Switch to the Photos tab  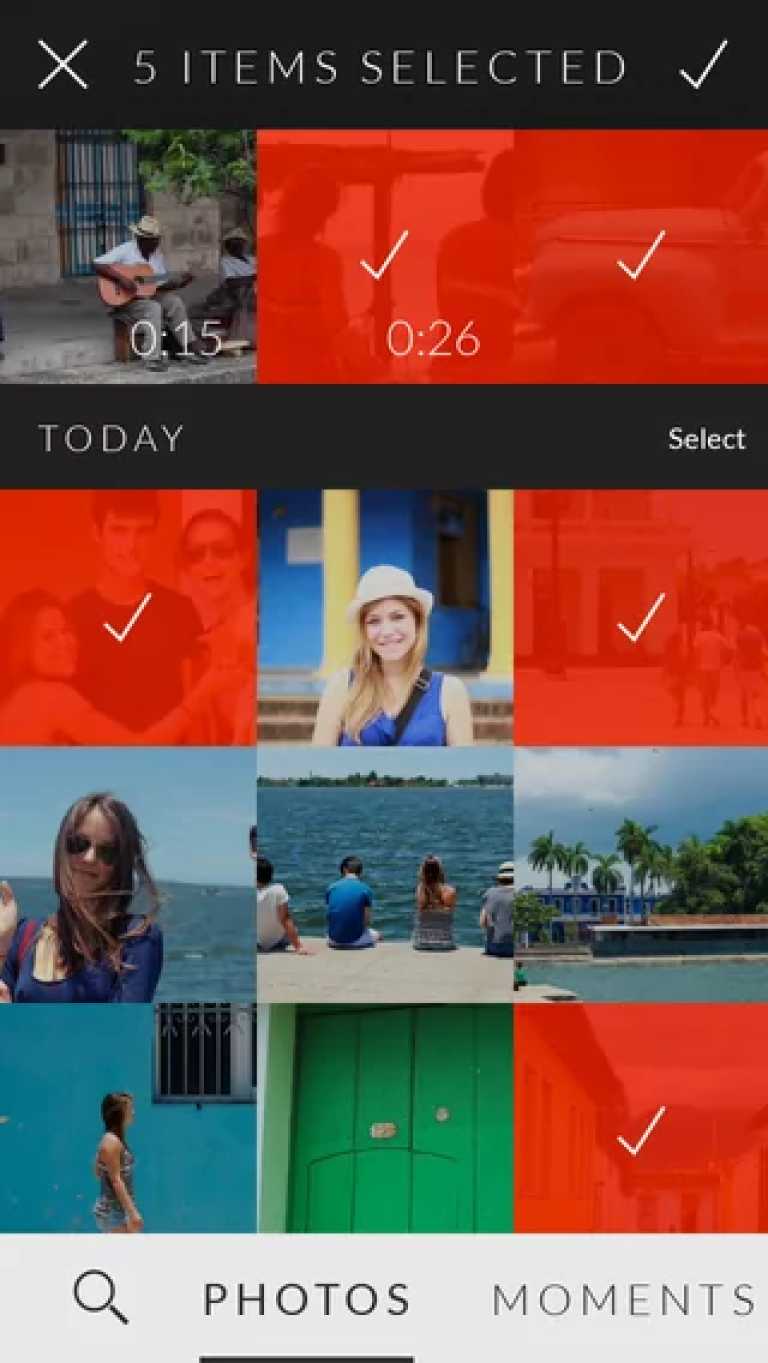tap(307, 1299)
